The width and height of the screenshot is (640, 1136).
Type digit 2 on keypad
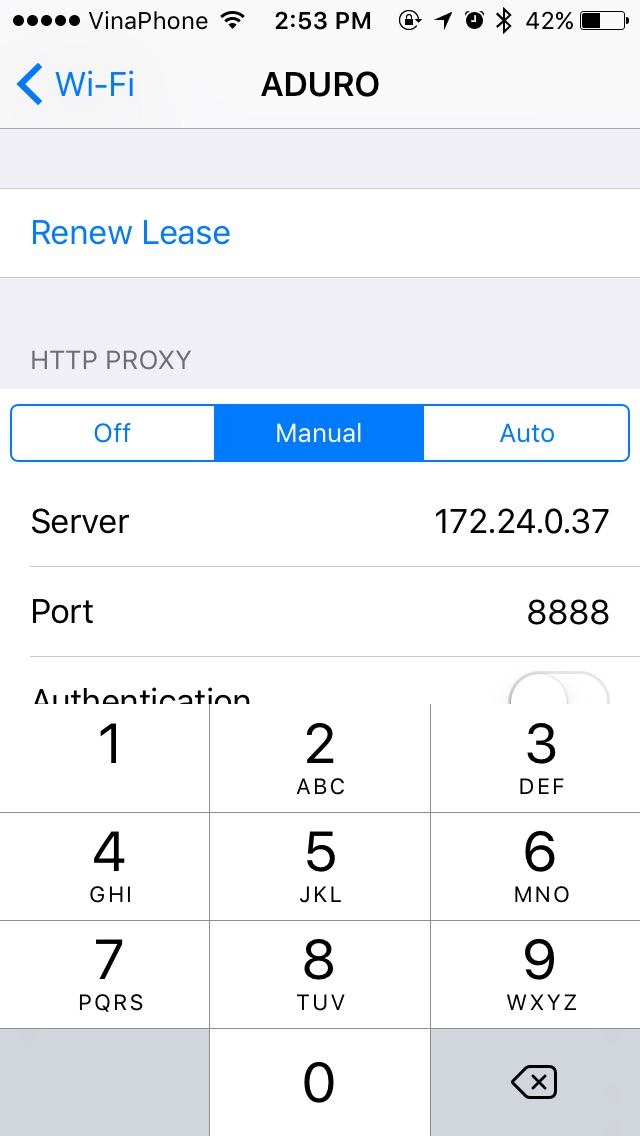coord(320,758)
